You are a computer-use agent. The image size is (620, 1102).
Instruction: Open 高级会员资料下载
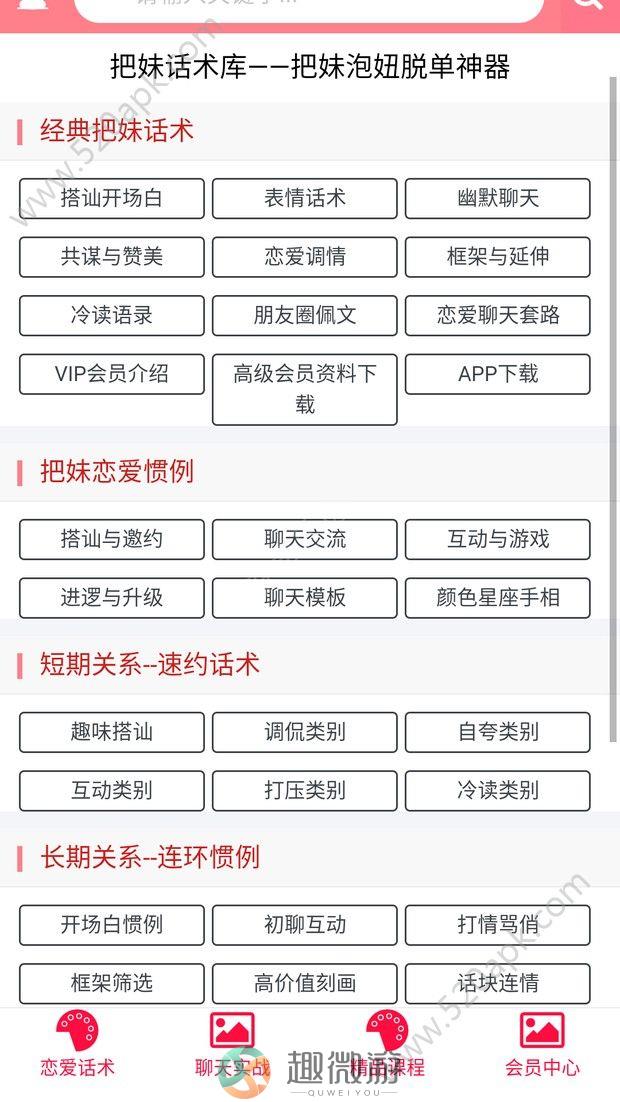[x=304, y=389]
